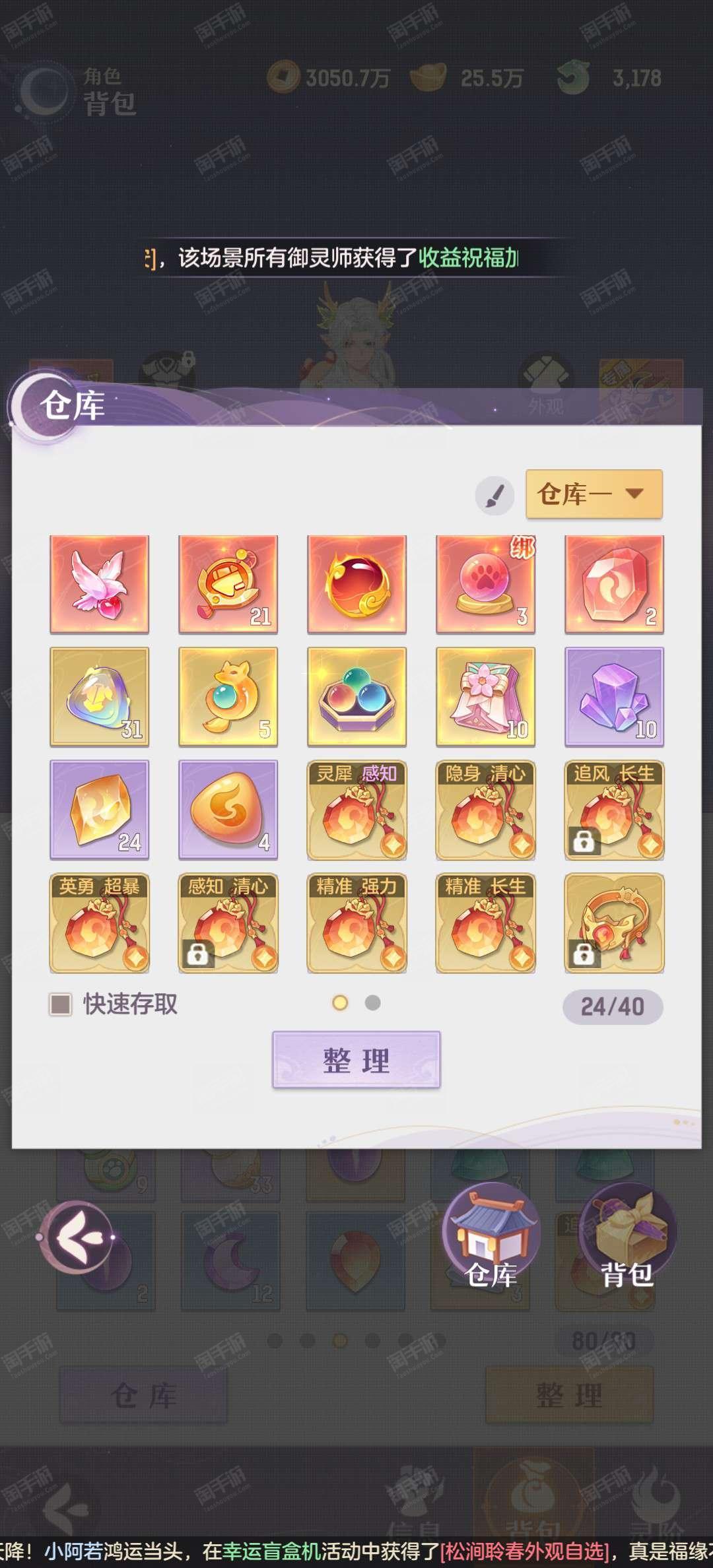Open the red gem item with count 2

[x=615, y=585]
